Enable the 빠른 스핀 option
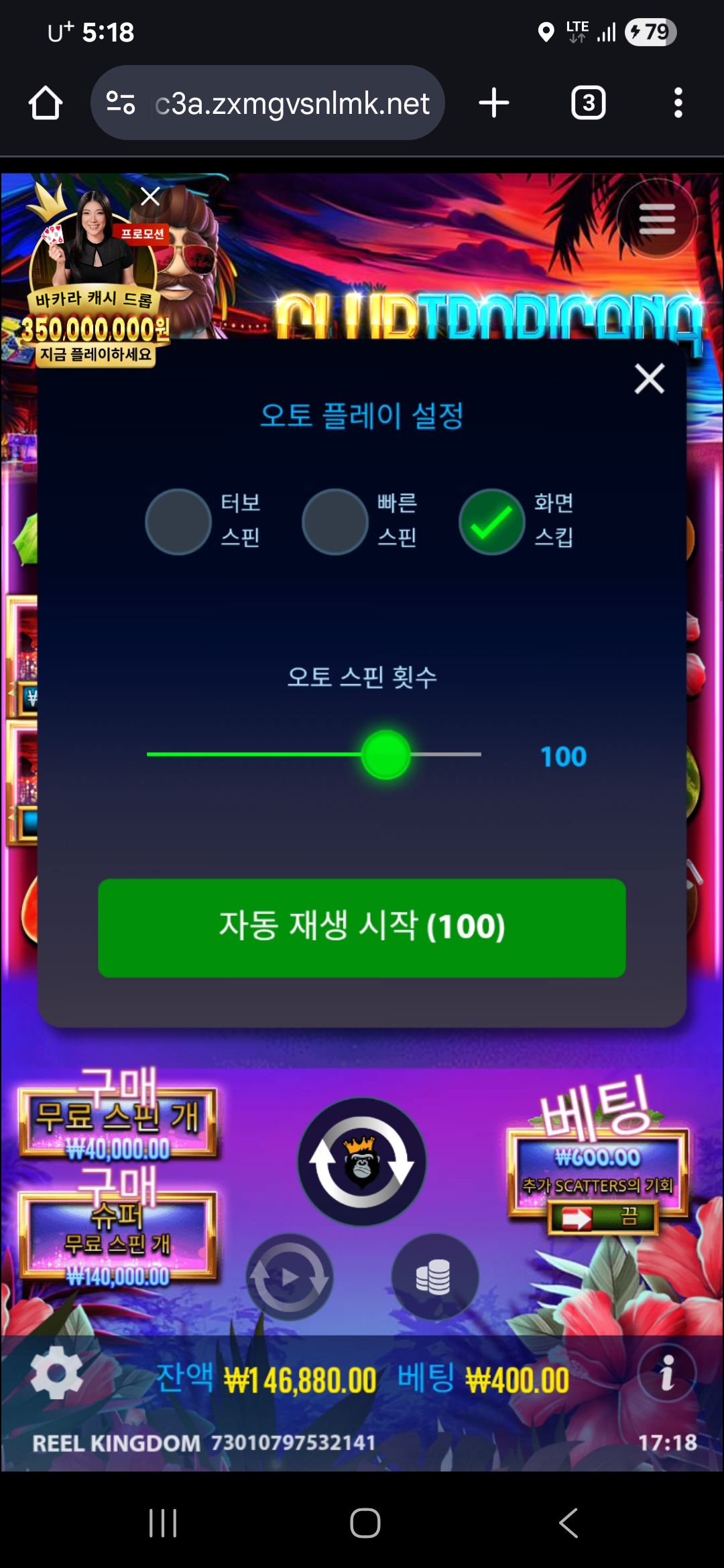The height and width of the screenshot is (1568, 724). [x=335, y=521]
